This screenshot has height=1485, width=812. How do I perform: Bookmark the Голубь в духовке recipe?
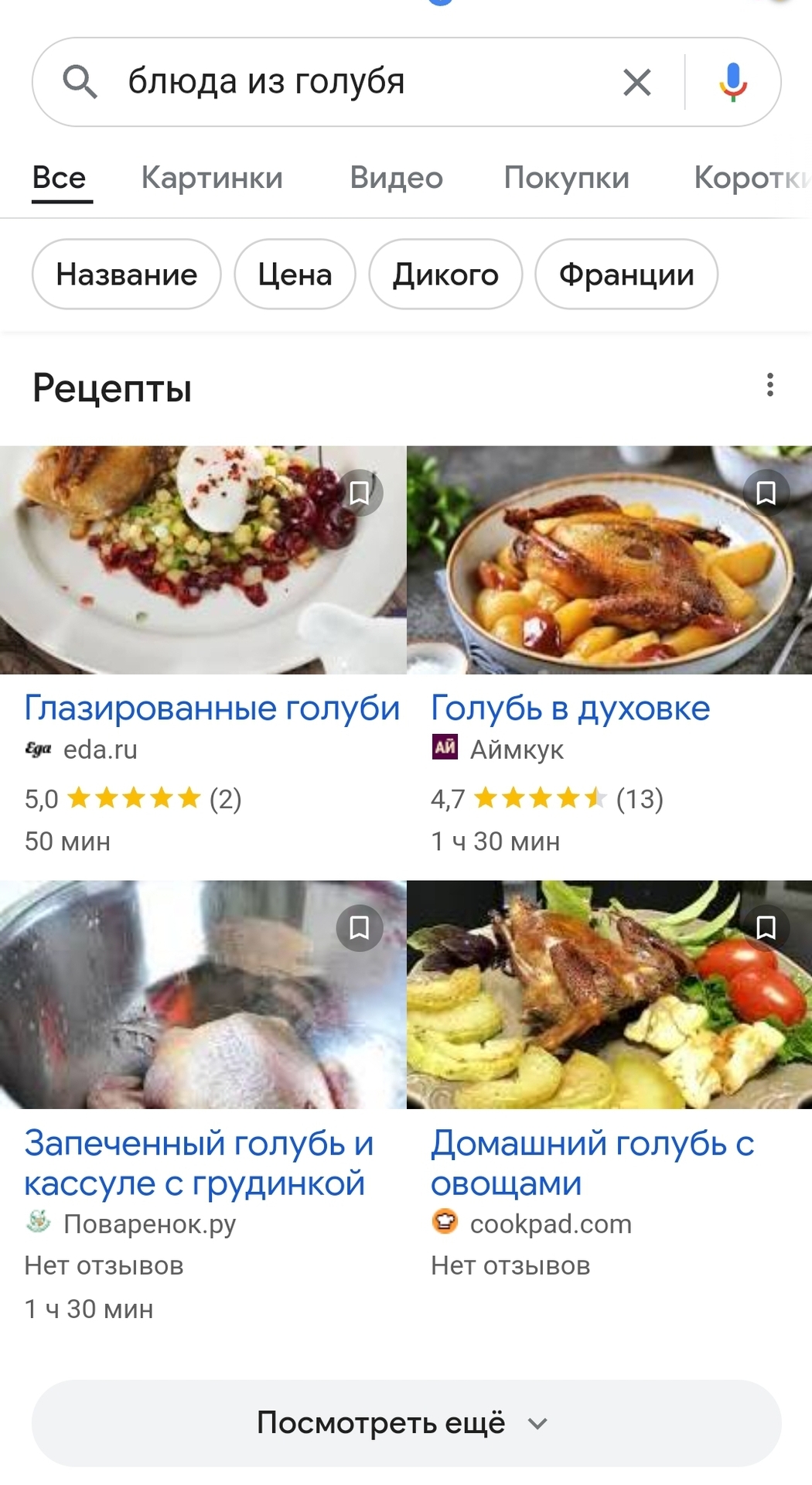pyautogui.click(x=766, y=493)
